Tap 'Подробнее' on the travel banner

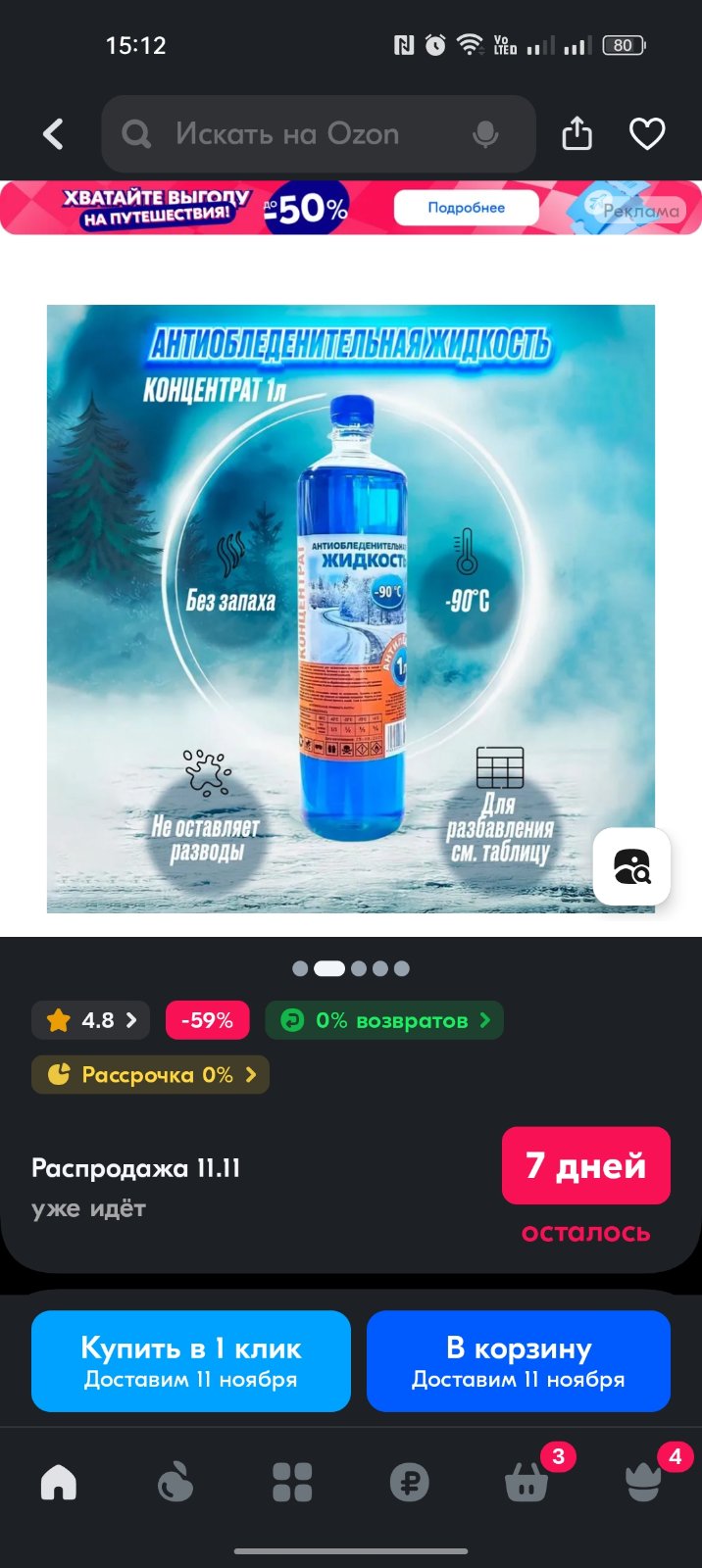pos(467,208)
